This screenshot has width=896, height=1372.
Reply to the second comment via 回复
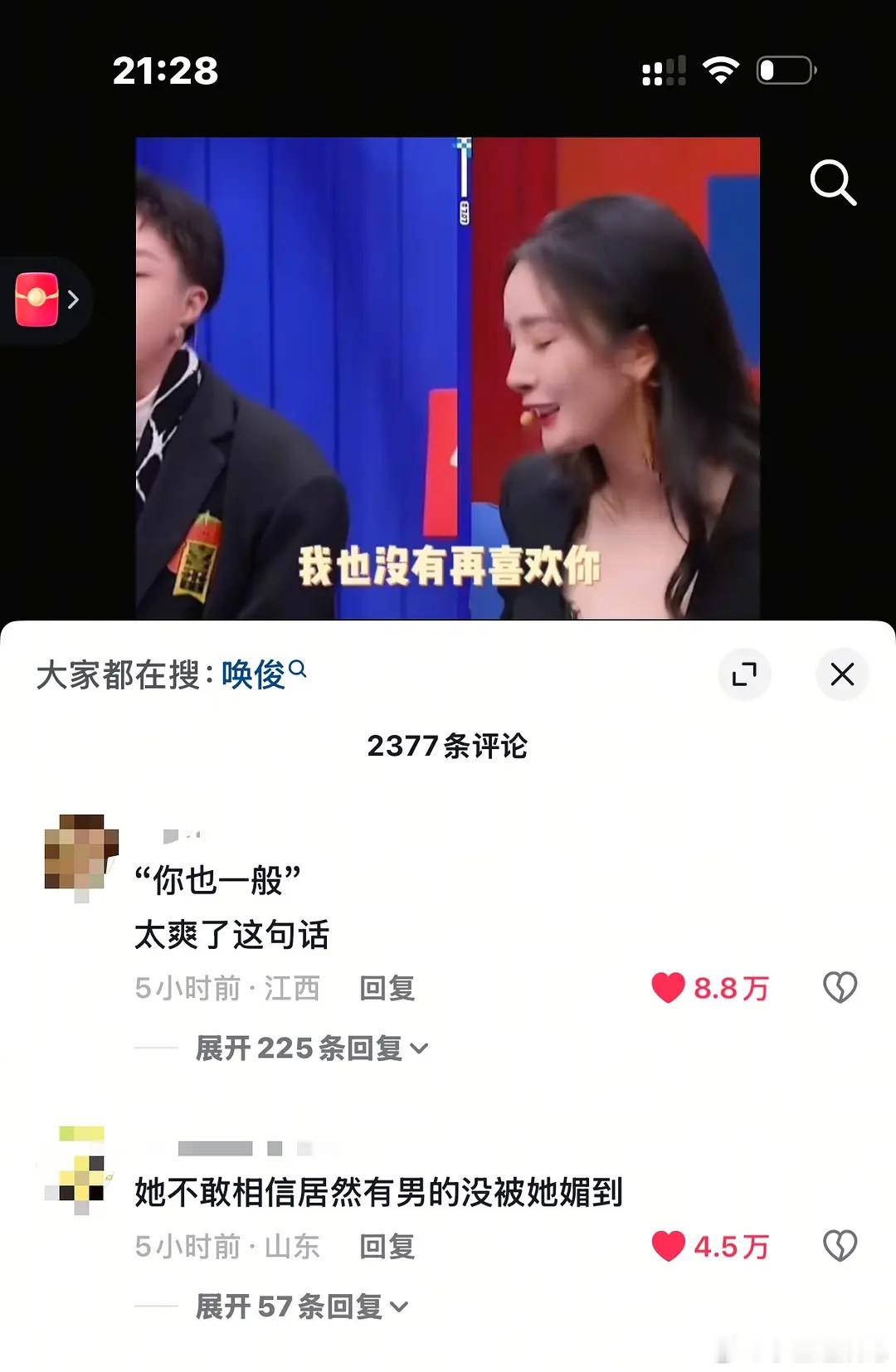pos(385,1247)
